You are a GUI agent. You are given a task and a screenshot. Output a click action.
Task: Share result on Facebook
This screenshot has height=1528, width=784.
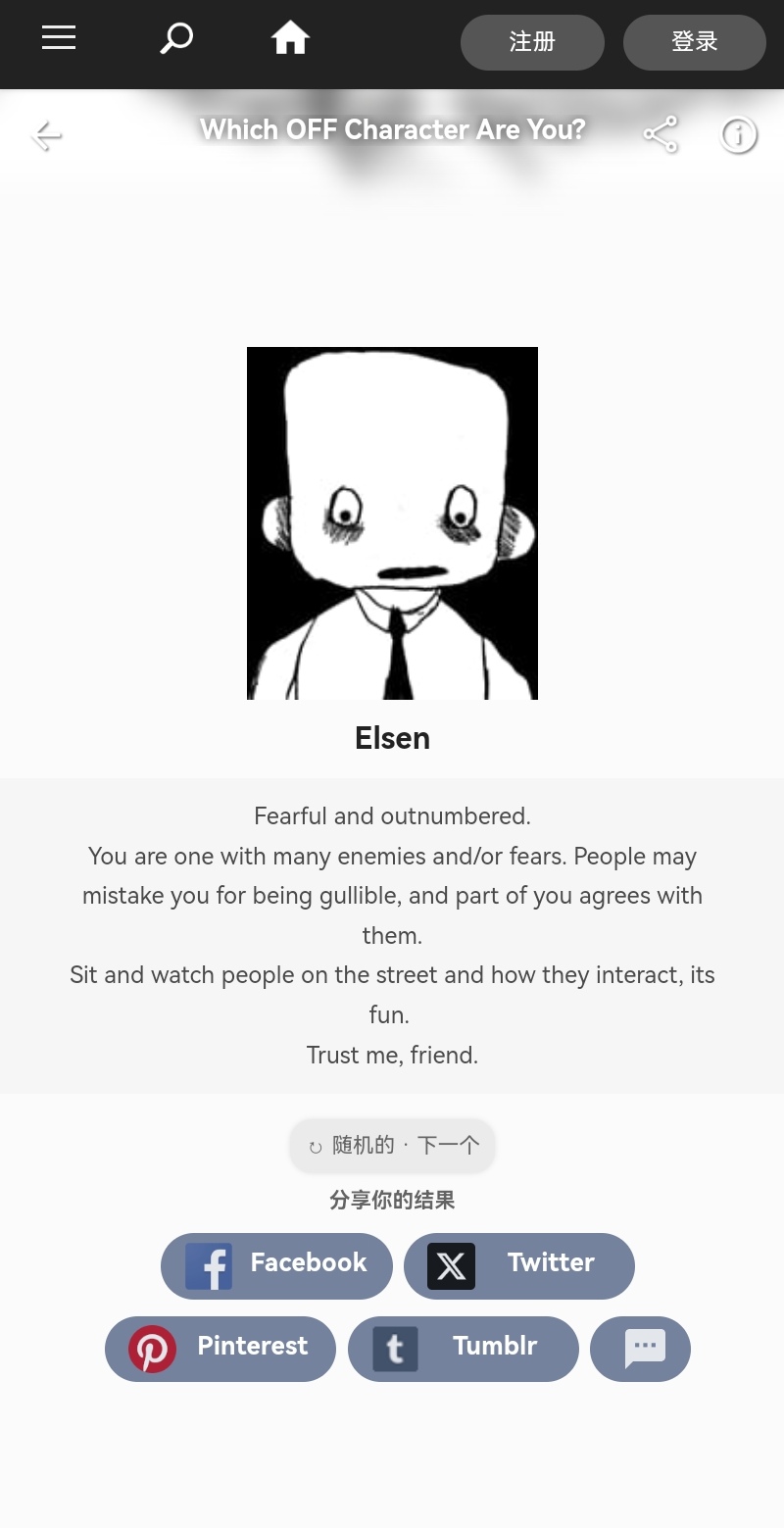(276, 1265)
